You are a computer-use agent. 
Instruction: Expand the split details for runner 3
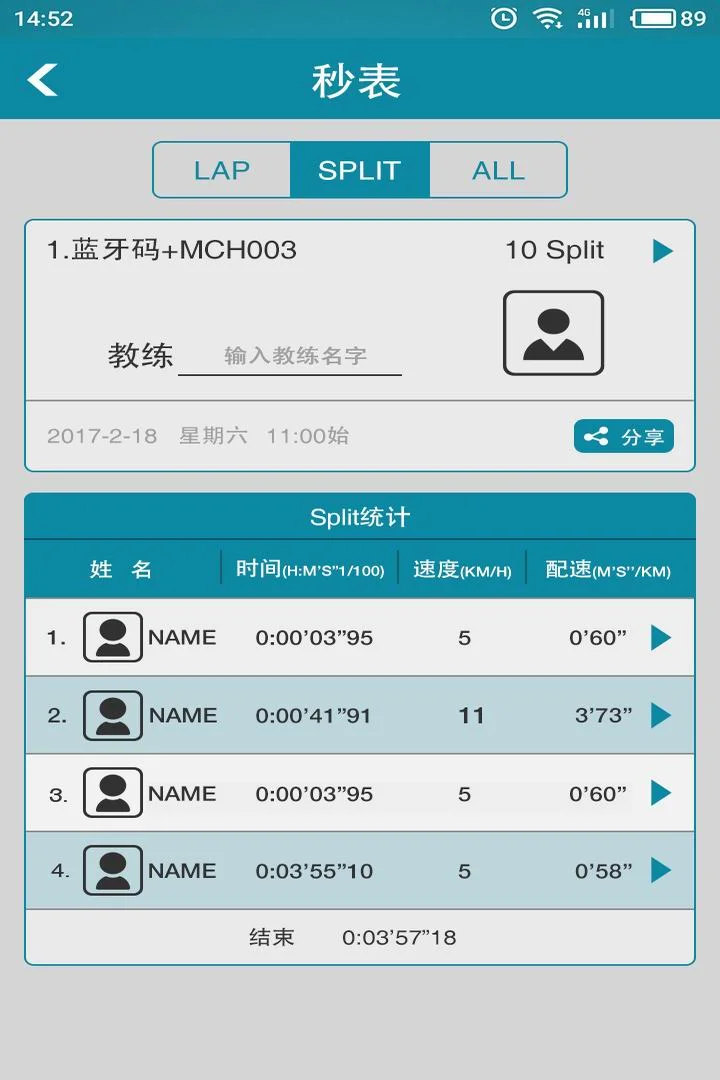click(662, 793)
